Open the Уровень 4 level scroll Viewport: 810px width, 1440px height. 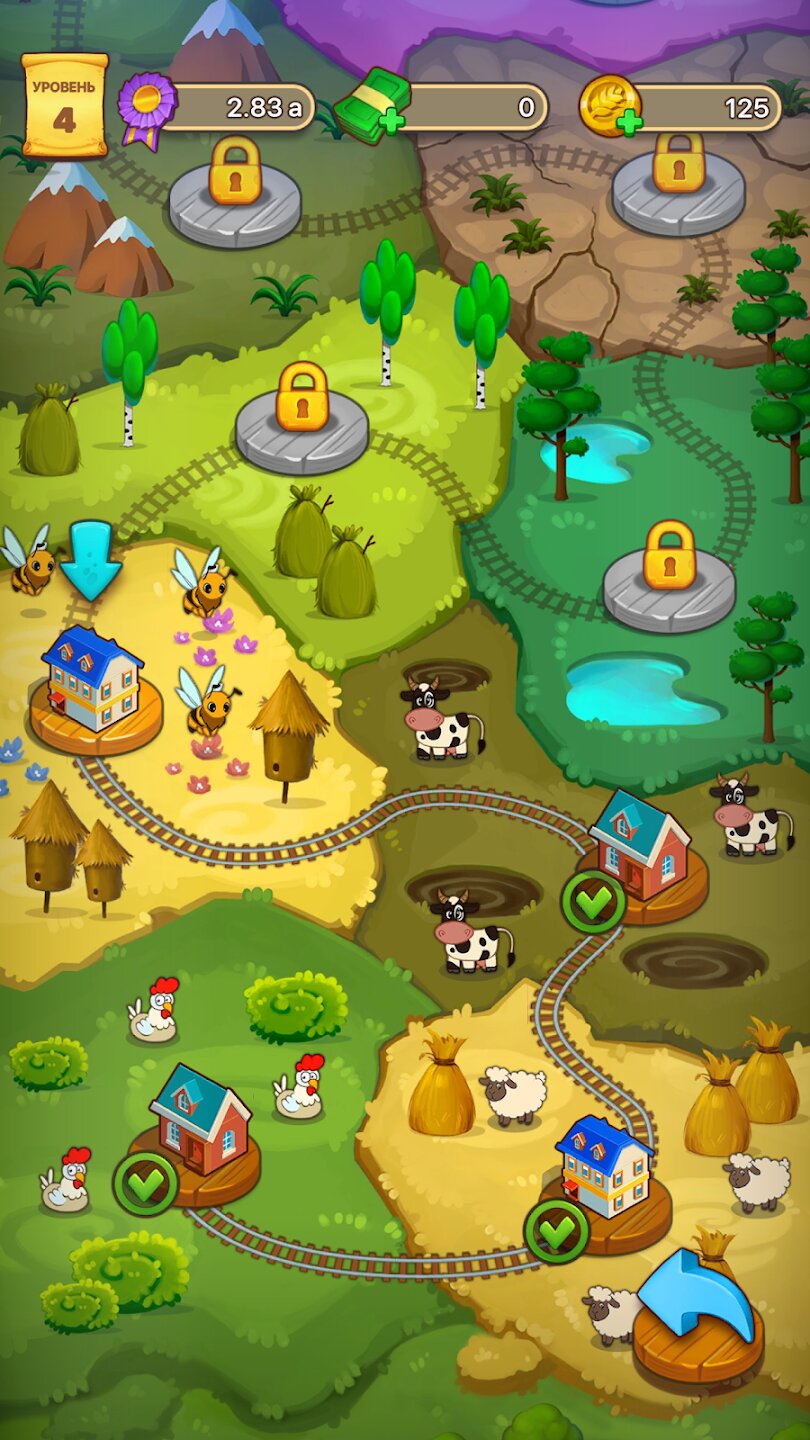64,106
